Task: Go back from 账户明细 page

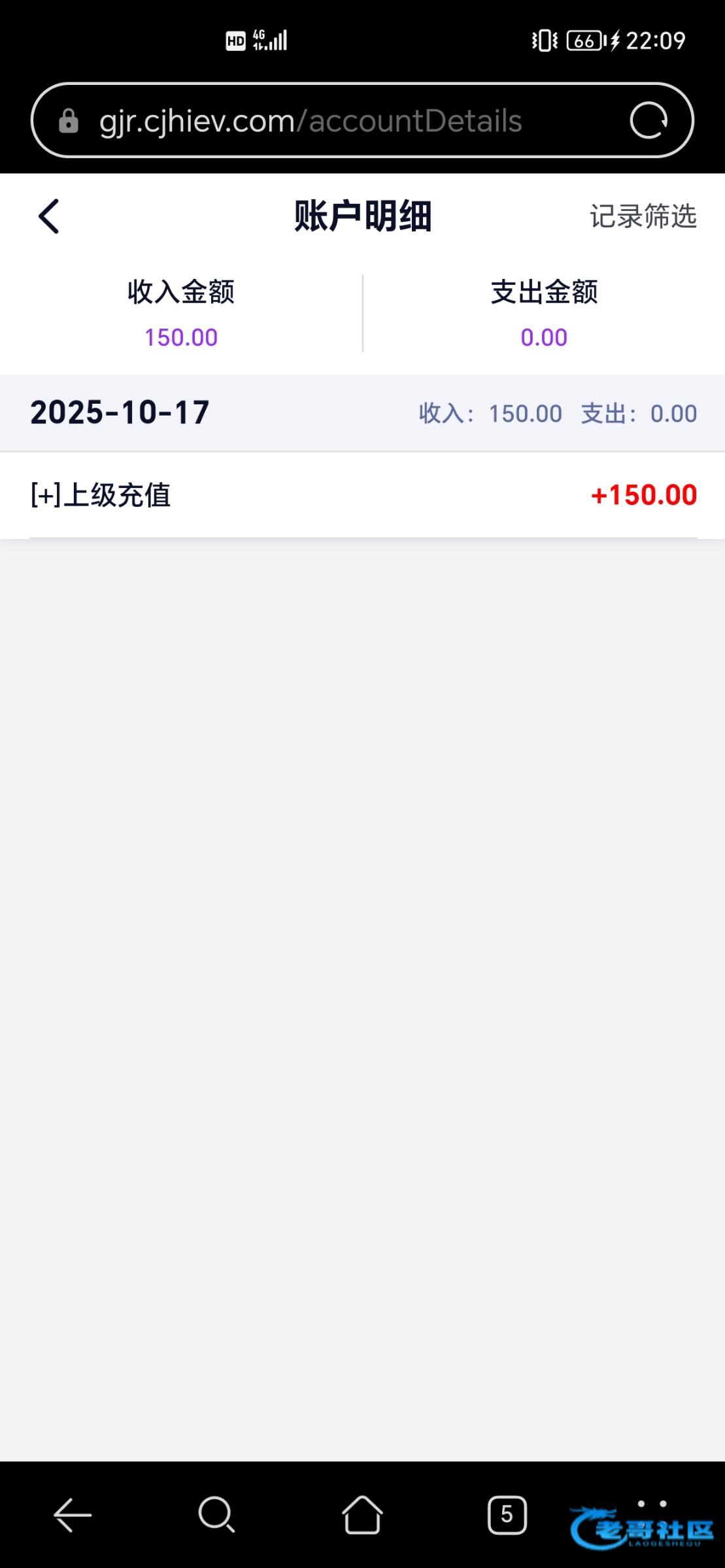Action: [x=49, y=216]
